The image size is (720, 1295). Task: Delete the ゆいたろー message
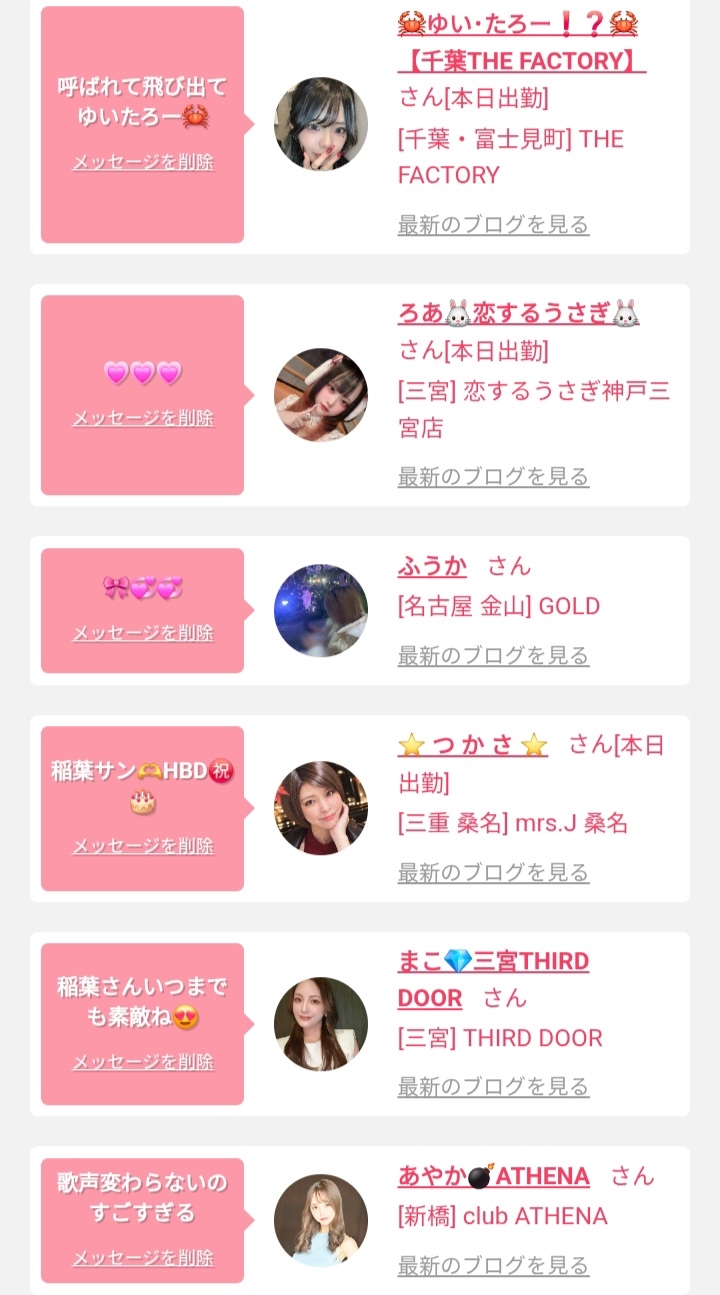(x=143, y=162)
